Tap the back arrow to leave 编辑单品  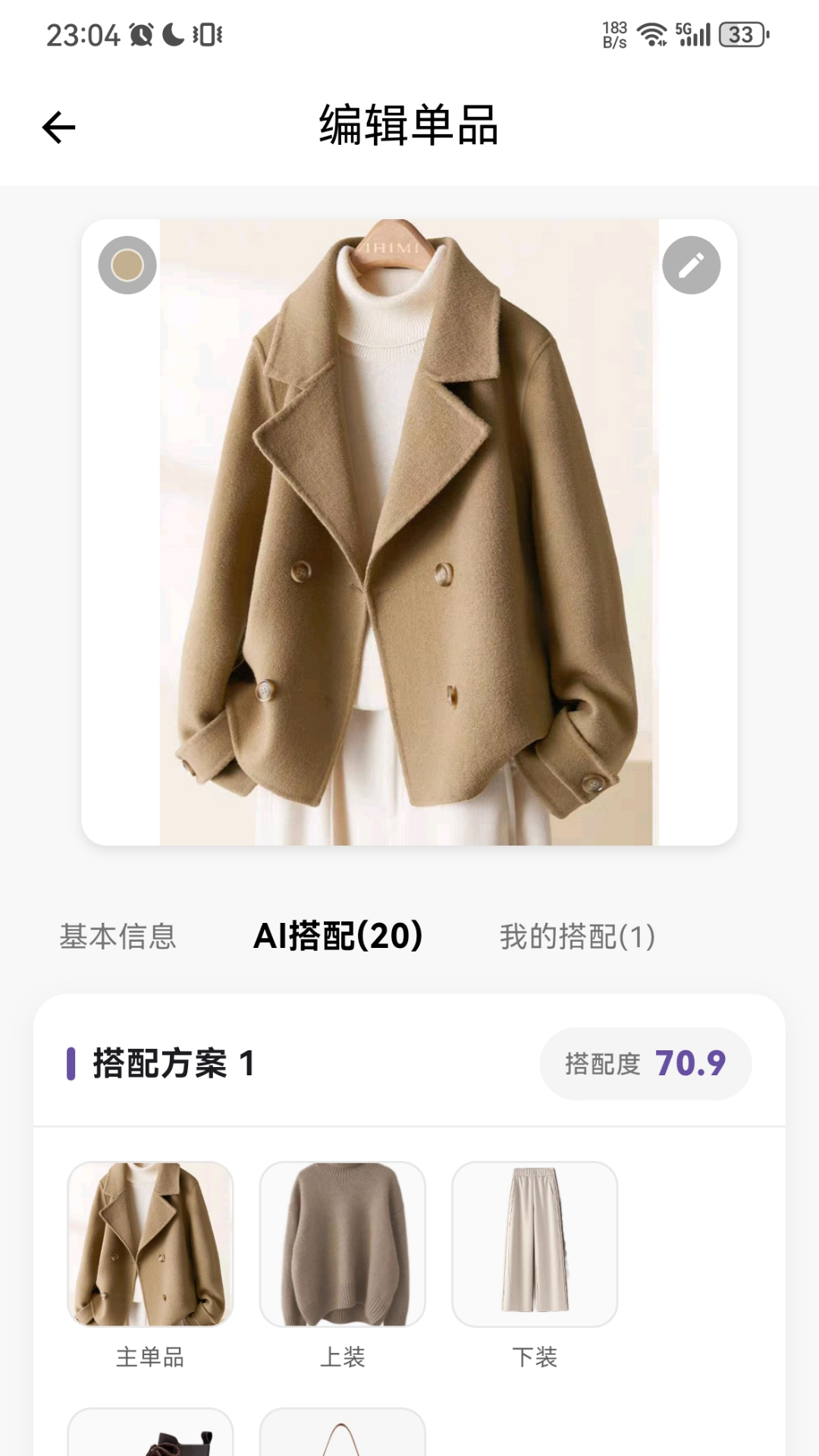[58, 127]
